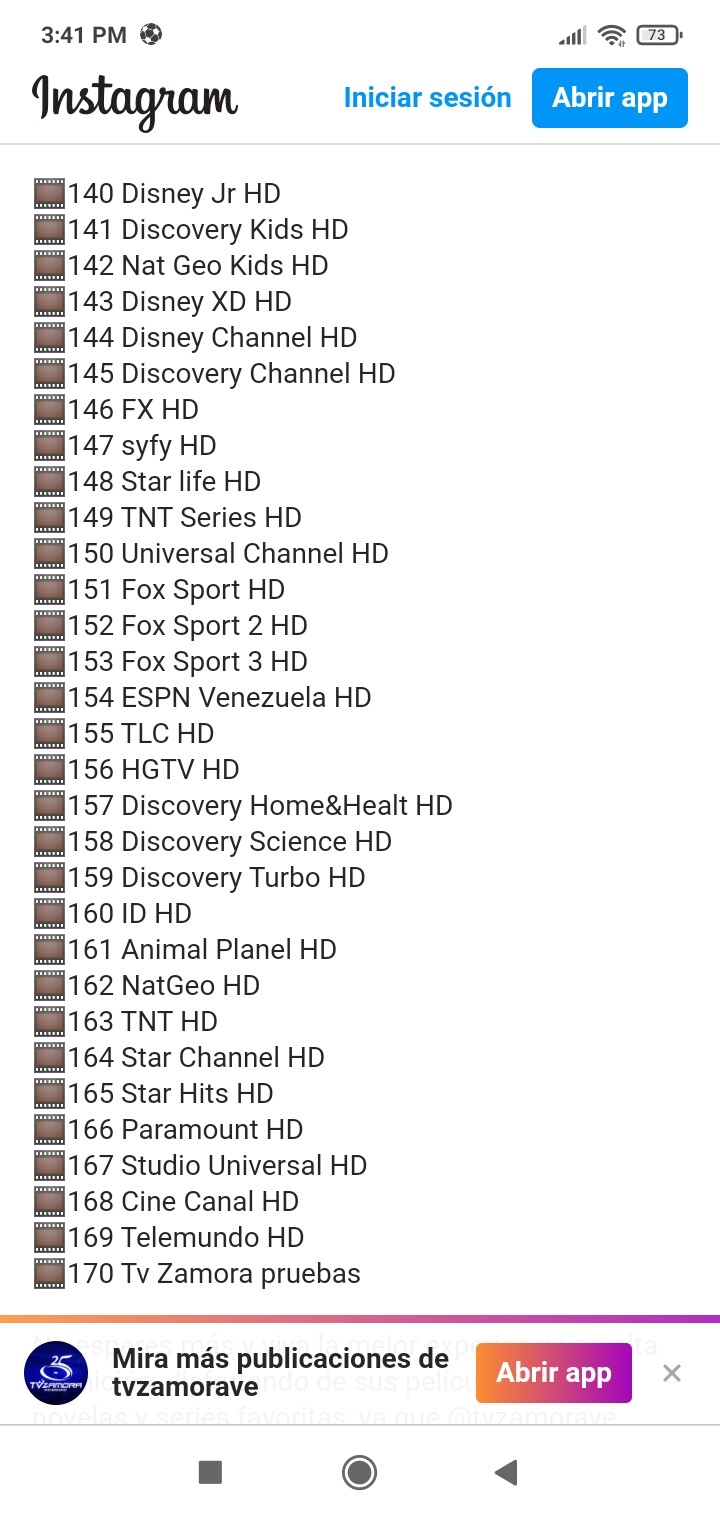Dismiss the publications banner with the X
This screenshot has width=720, height=1520.
[671, 1373]
